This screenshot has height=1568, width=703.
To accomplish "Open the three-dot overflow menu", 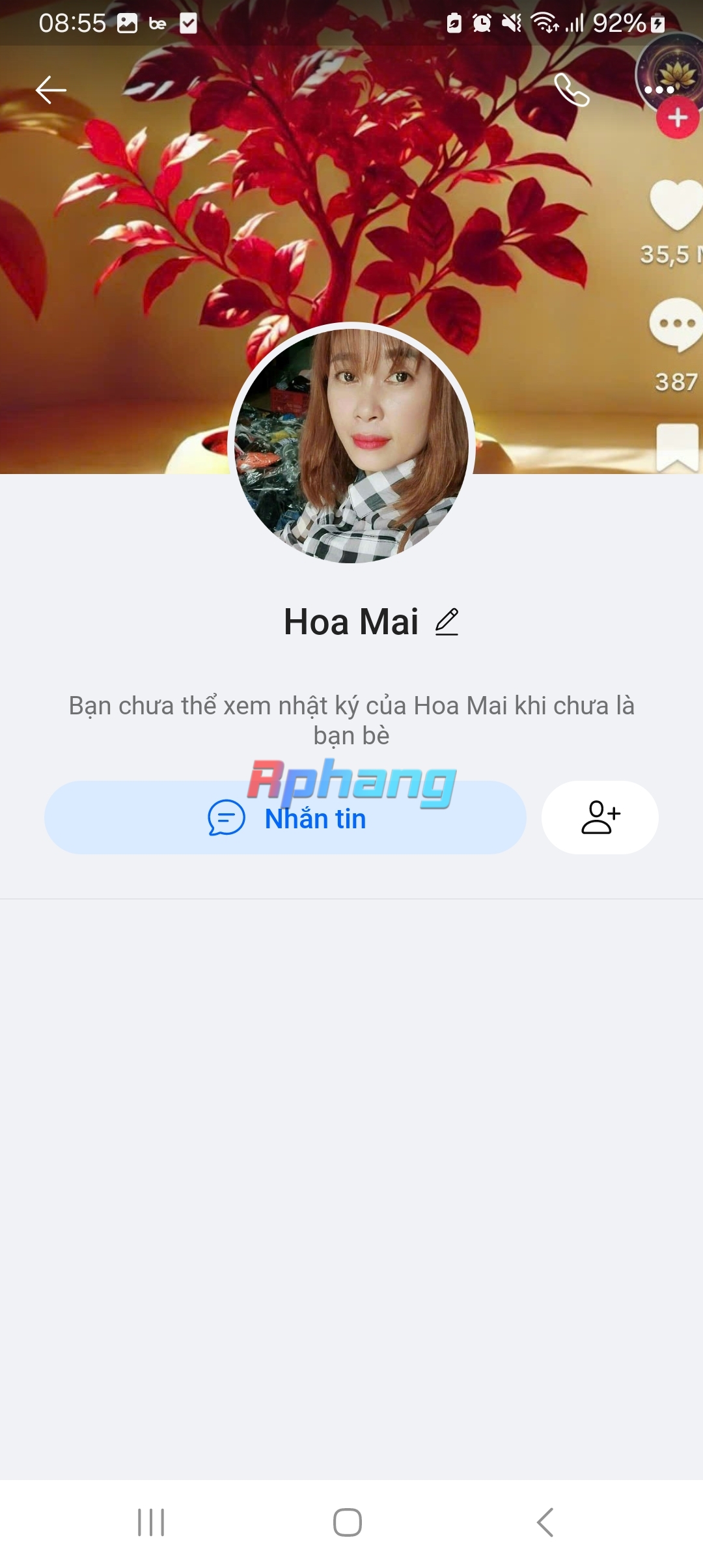I will [x=659, y=90].
